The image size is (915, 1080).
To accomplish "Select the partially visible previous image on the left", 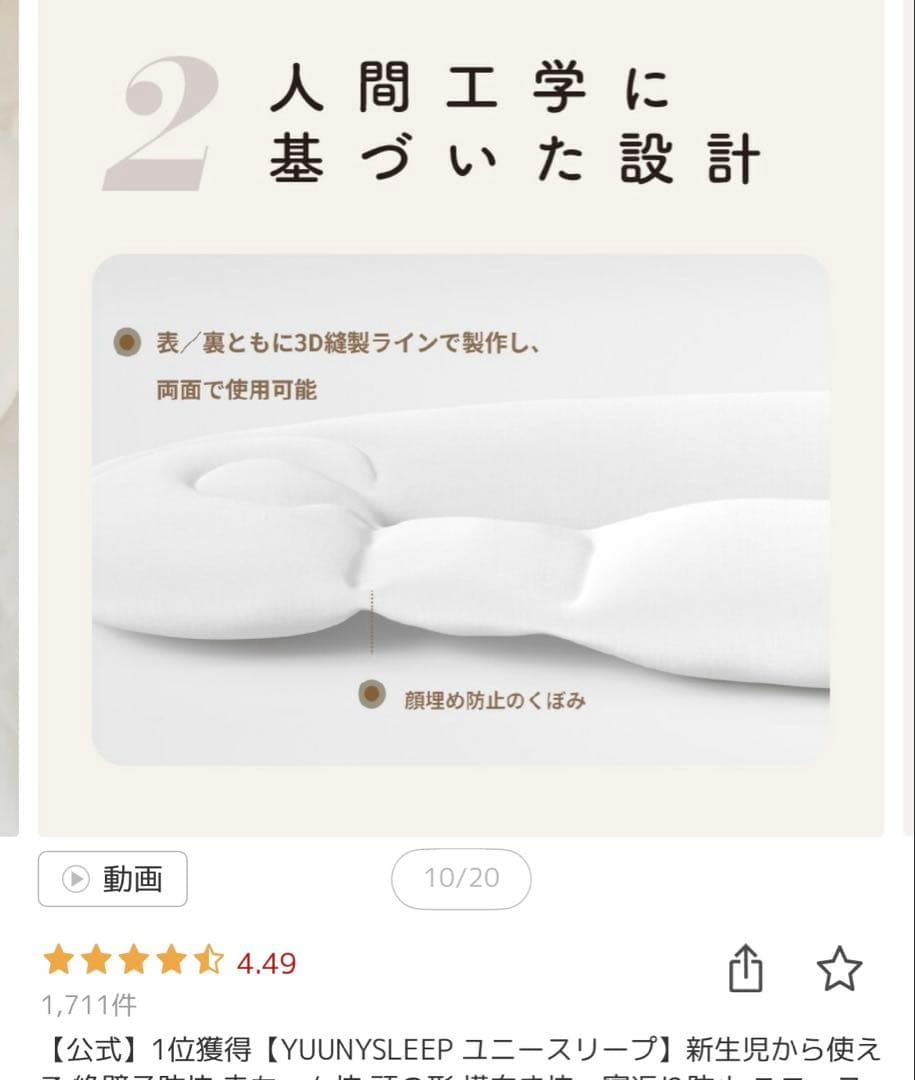I will [8, 420].
